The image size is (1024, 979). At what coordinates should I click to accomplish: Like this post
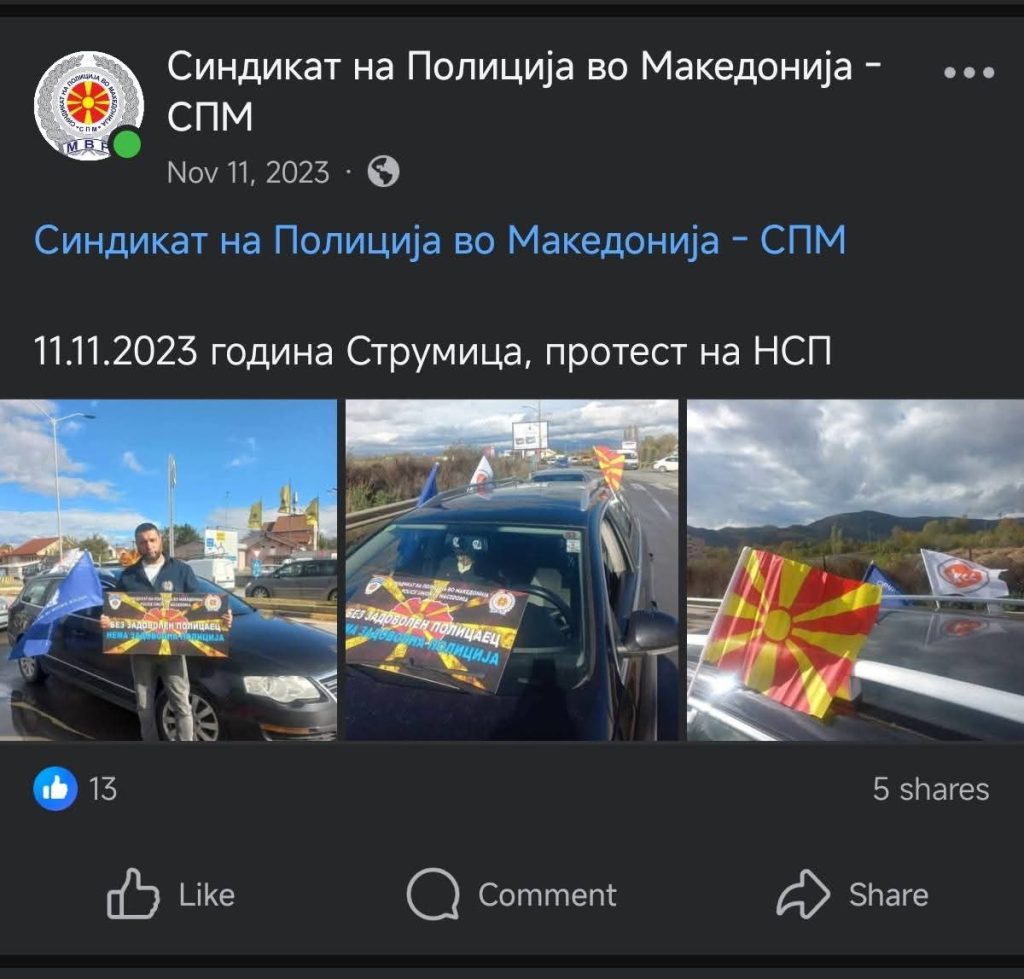tap(171, 894)
